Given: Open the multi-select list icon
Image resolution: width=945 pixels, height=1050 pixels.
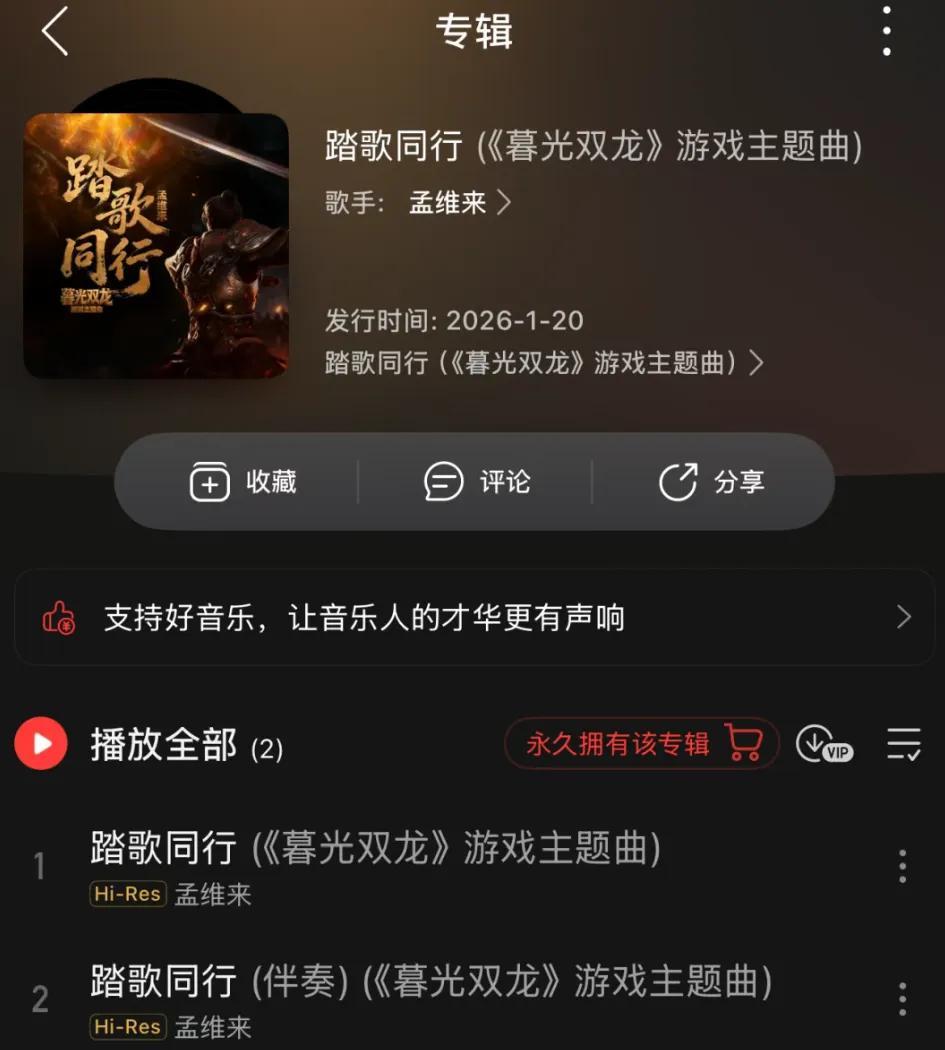Looking at the screenshot, I should (x=903, y=744).
